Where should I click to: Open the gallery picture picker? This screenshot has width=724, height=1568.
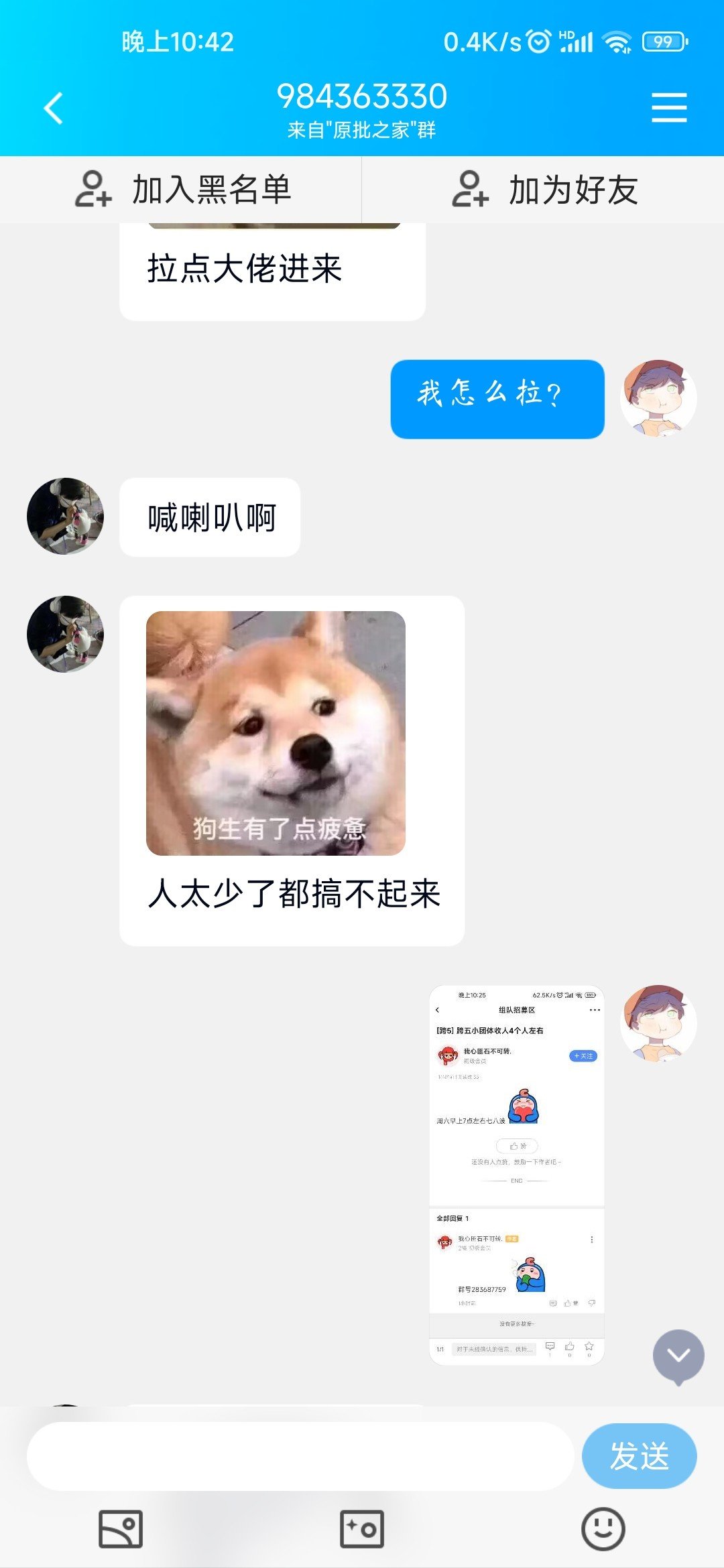[121, 1529]
